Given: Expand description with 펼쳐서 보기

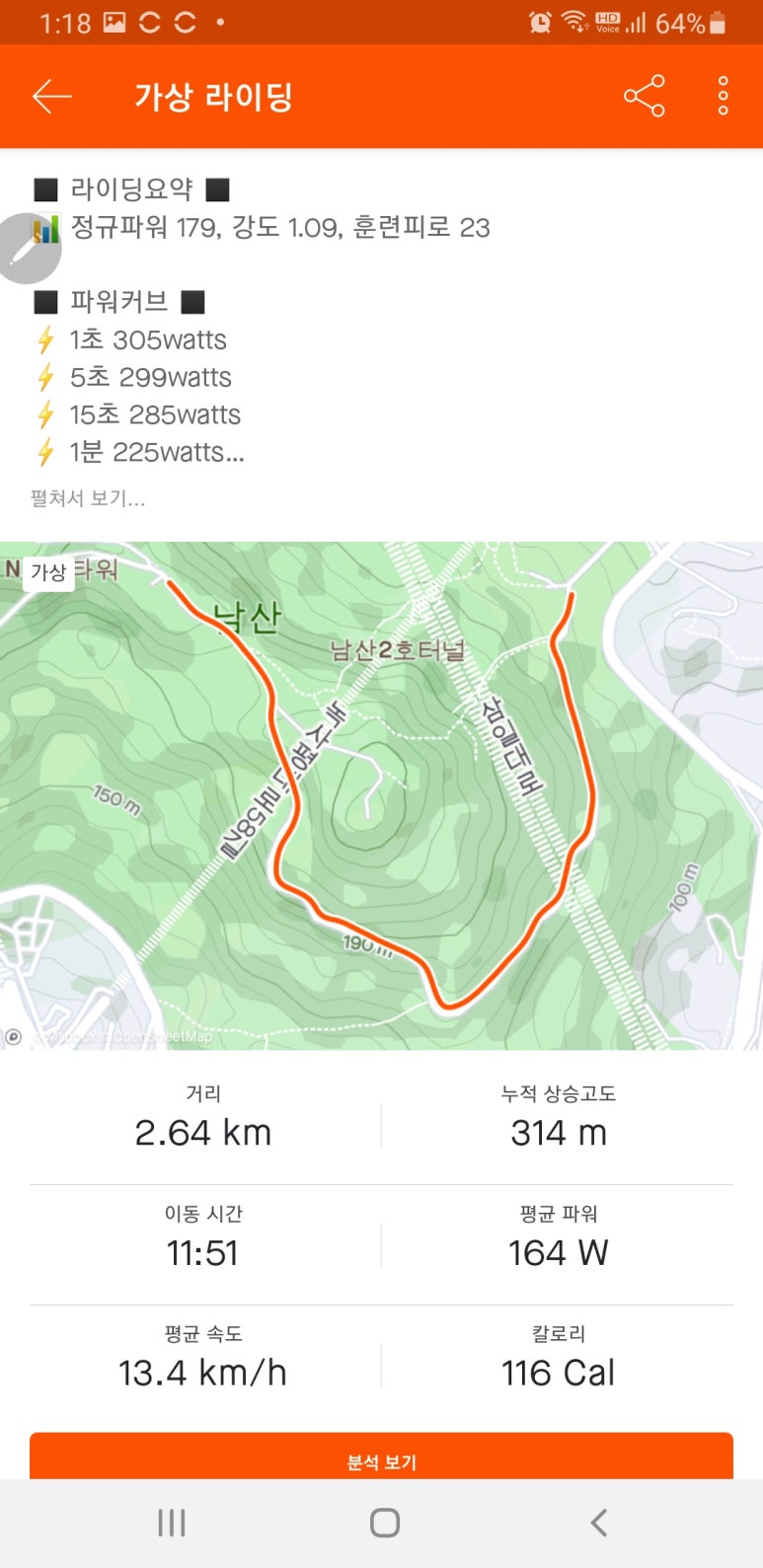Looking at the screenshot, I should 88,499.
